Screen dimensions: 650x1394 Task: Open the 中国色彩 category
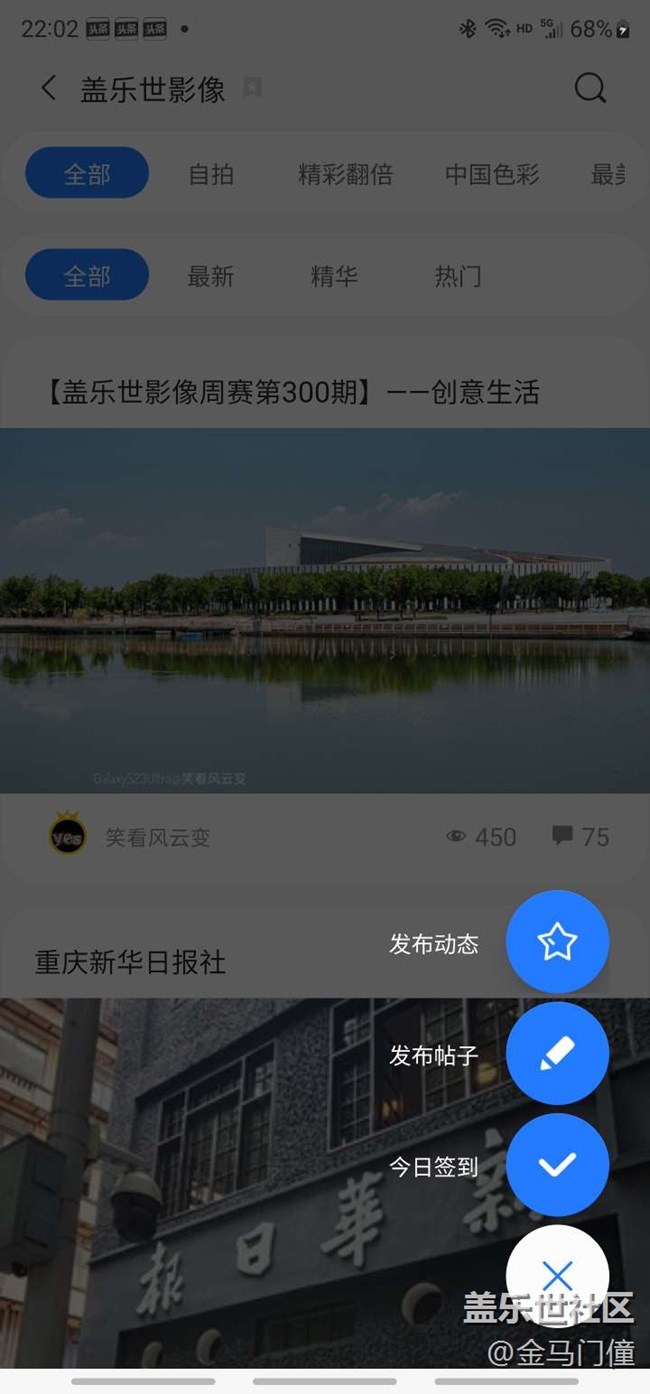pyautogui.click(x=492, y=174)
